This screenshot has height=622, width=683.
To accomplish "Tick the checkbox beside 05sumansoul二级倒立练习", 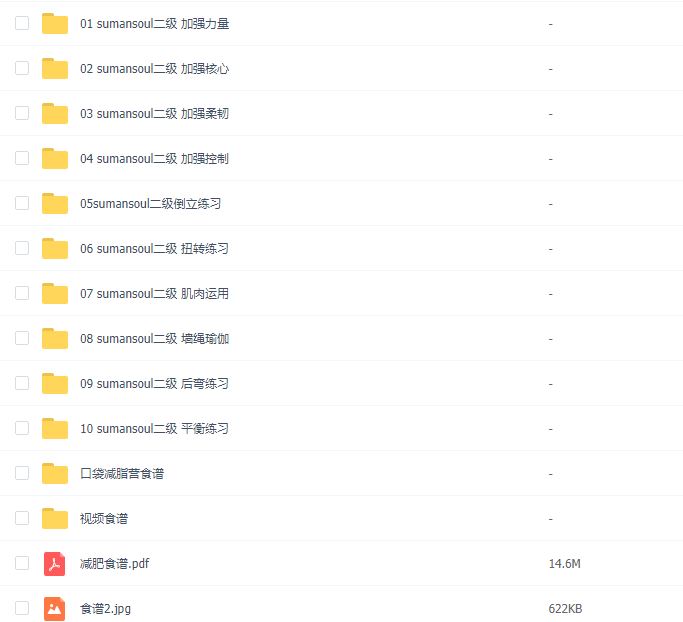I will [x=22, y=203].
